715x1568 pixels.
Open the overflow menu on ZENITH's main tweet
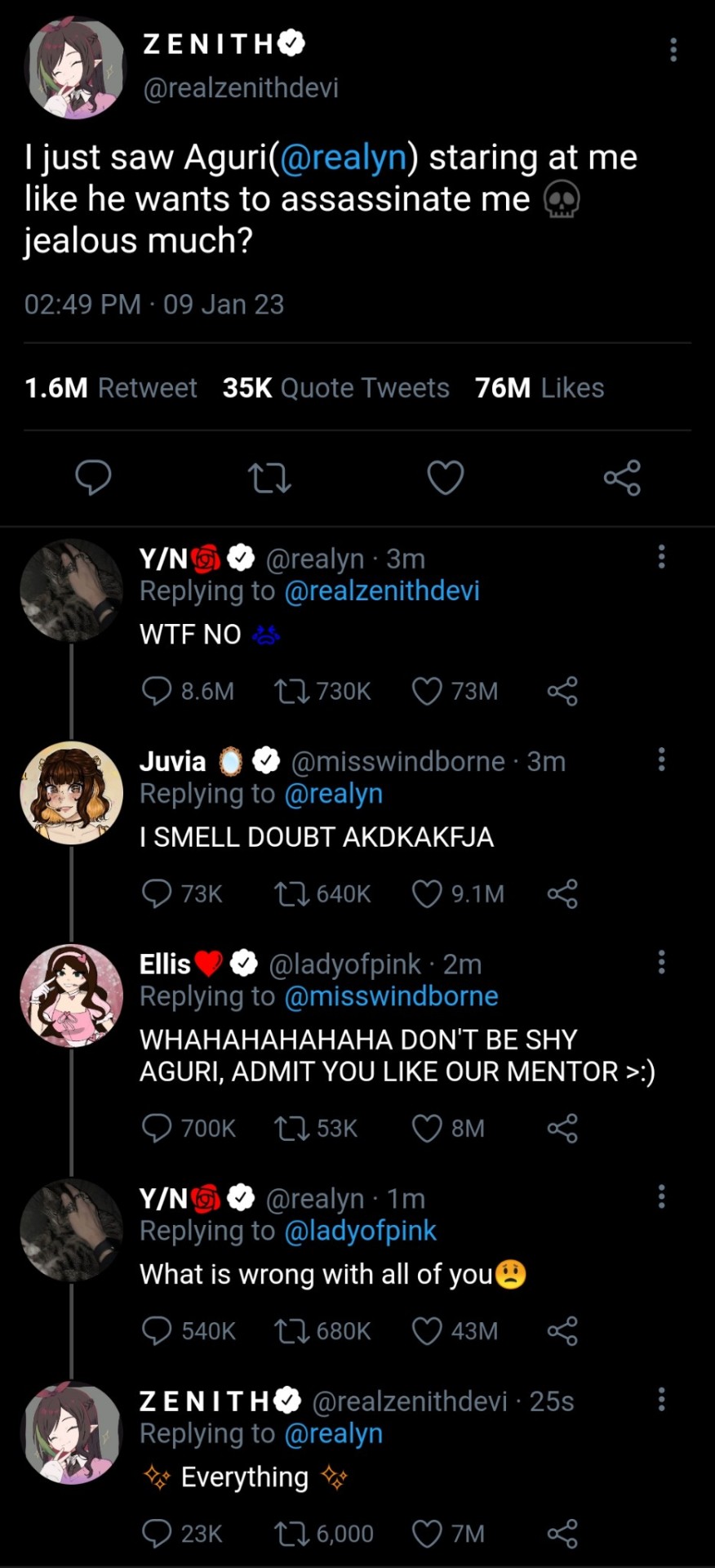(x=673, y=50)
